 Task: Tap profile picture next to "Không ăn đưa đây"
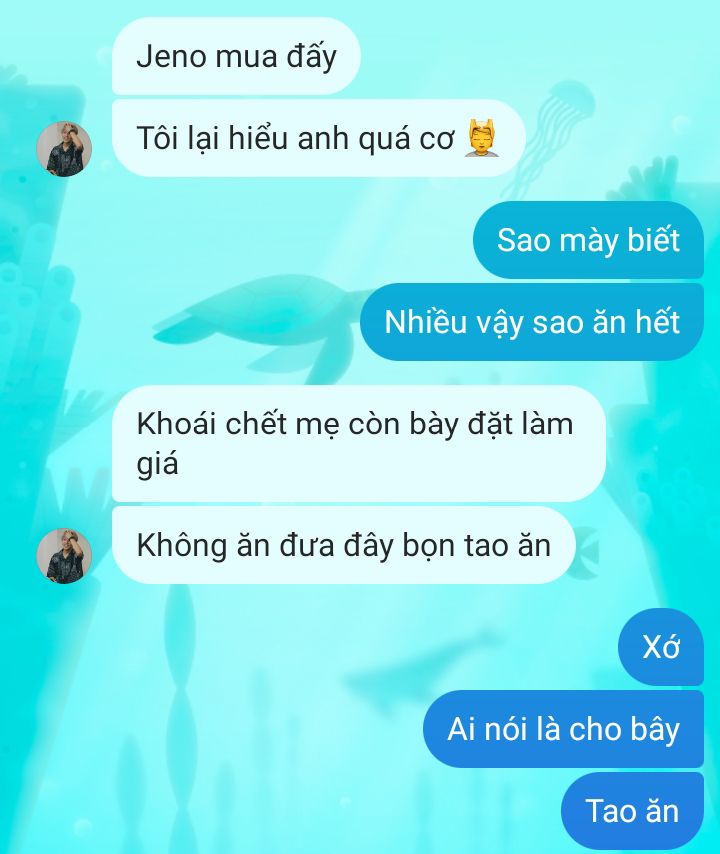[x=64, y=555]
